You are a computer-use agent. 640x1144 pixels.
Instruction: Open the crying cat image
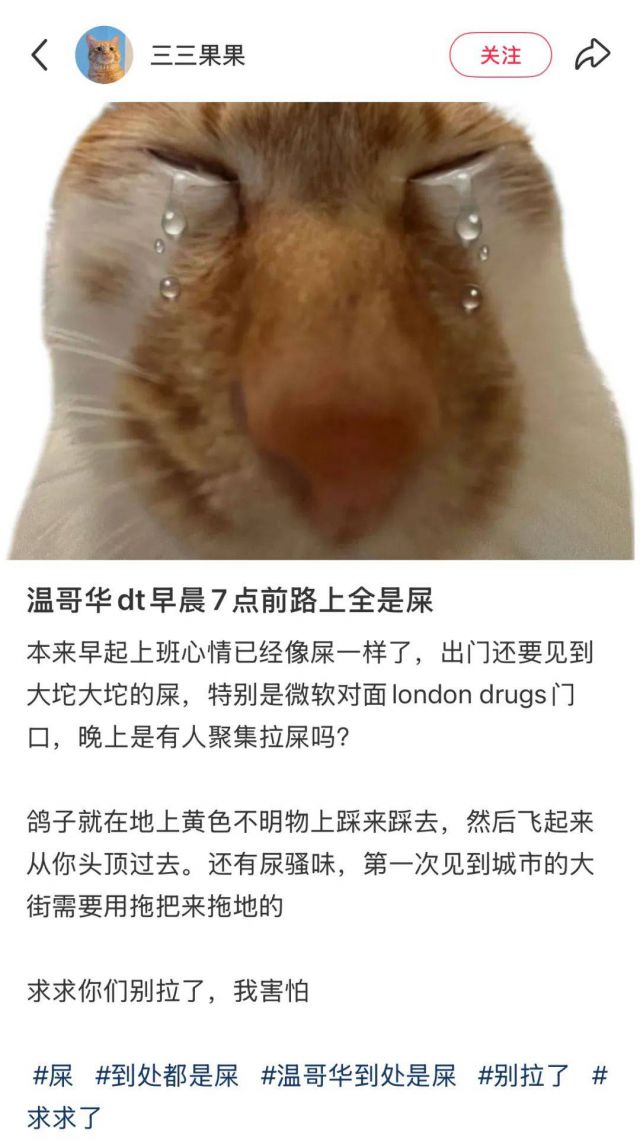(320, 330)
